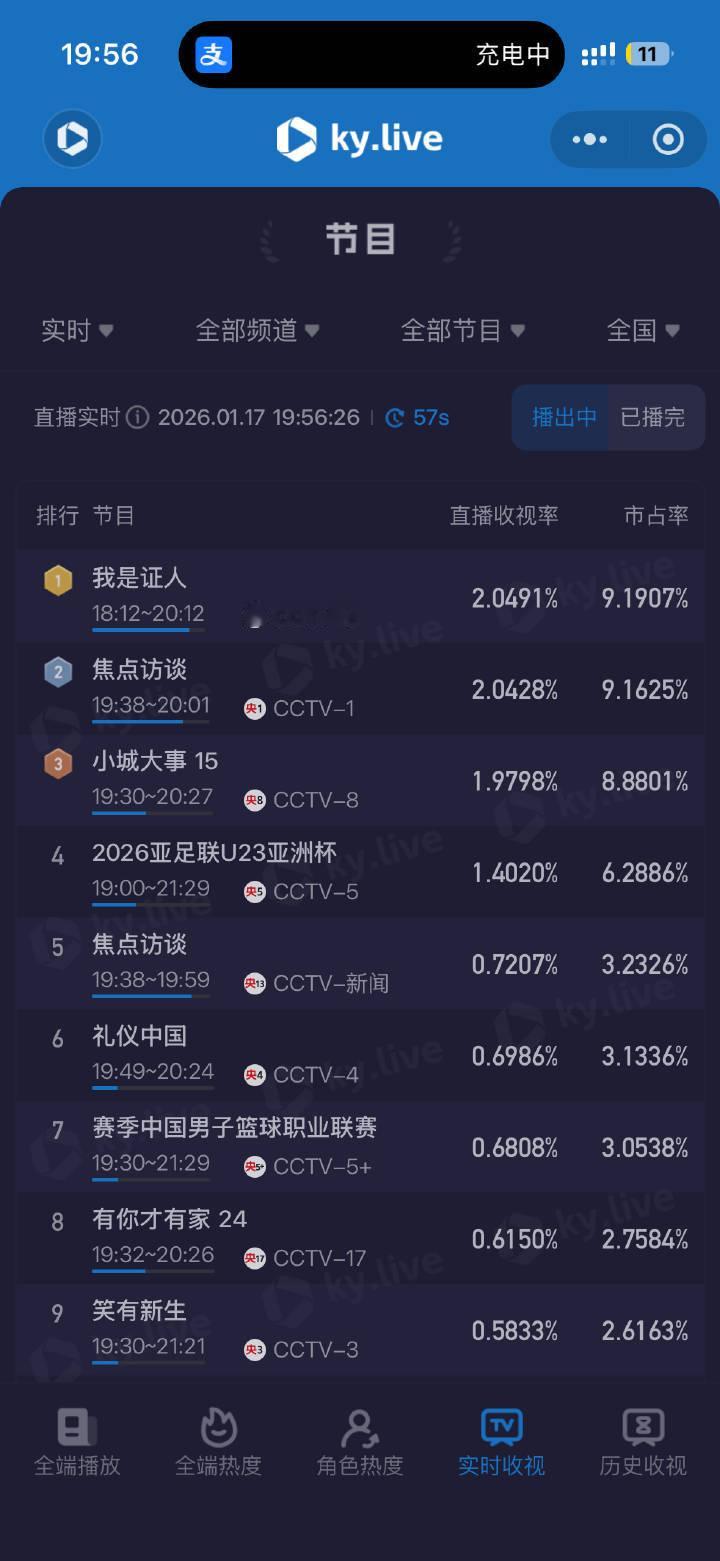Open the ranked program 我是证人
720x1561 pixels.
click(x=146, y=578)
